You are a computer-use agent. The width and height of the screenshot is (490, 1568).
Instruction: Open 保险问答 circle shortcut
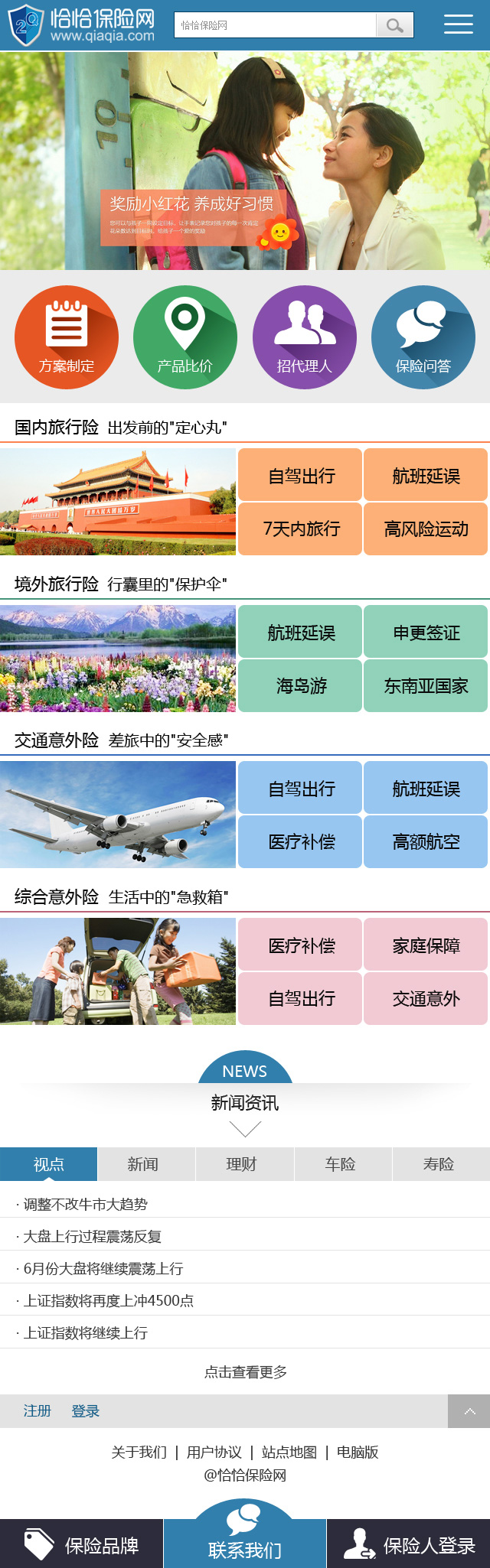(x=423, y=337)
